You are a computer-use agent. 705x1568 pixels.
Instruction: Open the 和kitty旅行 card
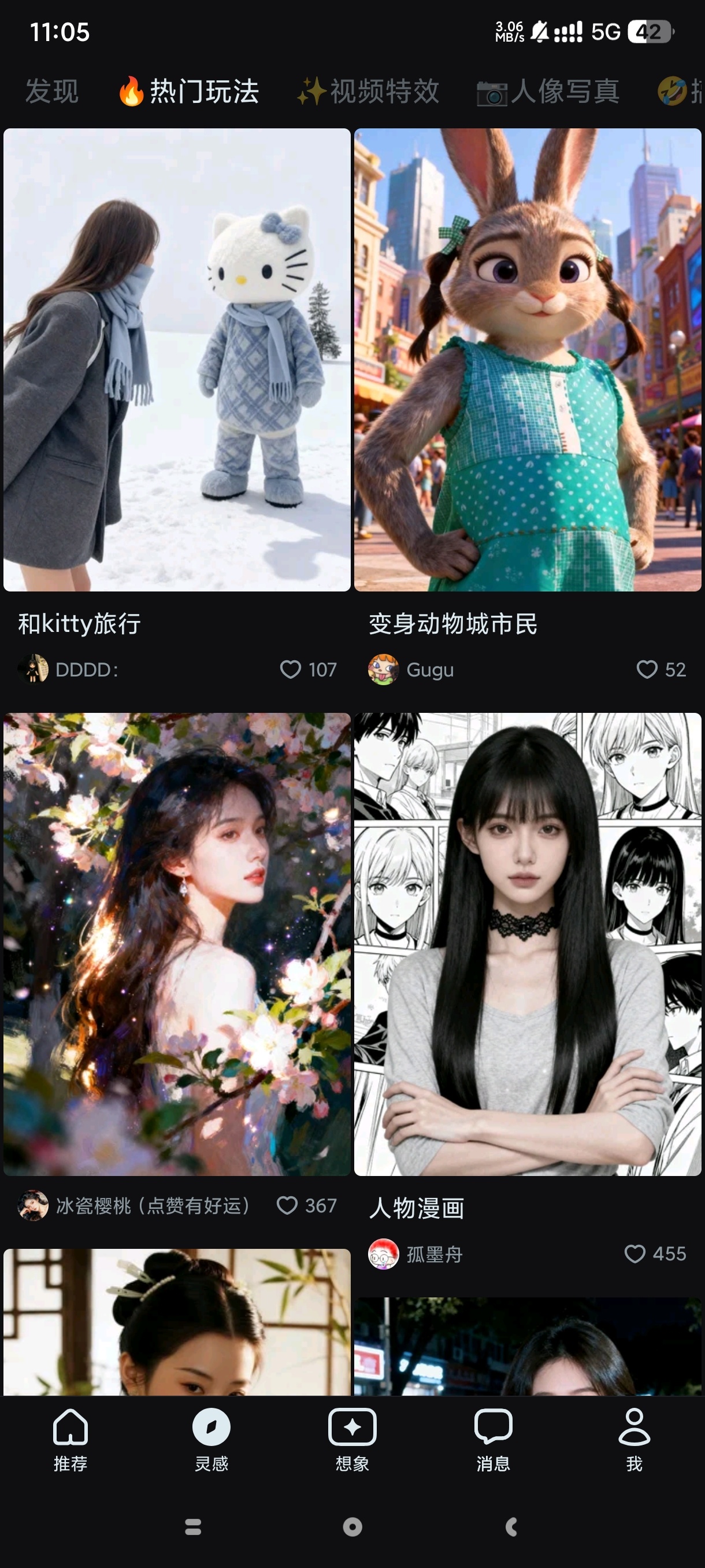coord(176,359)
